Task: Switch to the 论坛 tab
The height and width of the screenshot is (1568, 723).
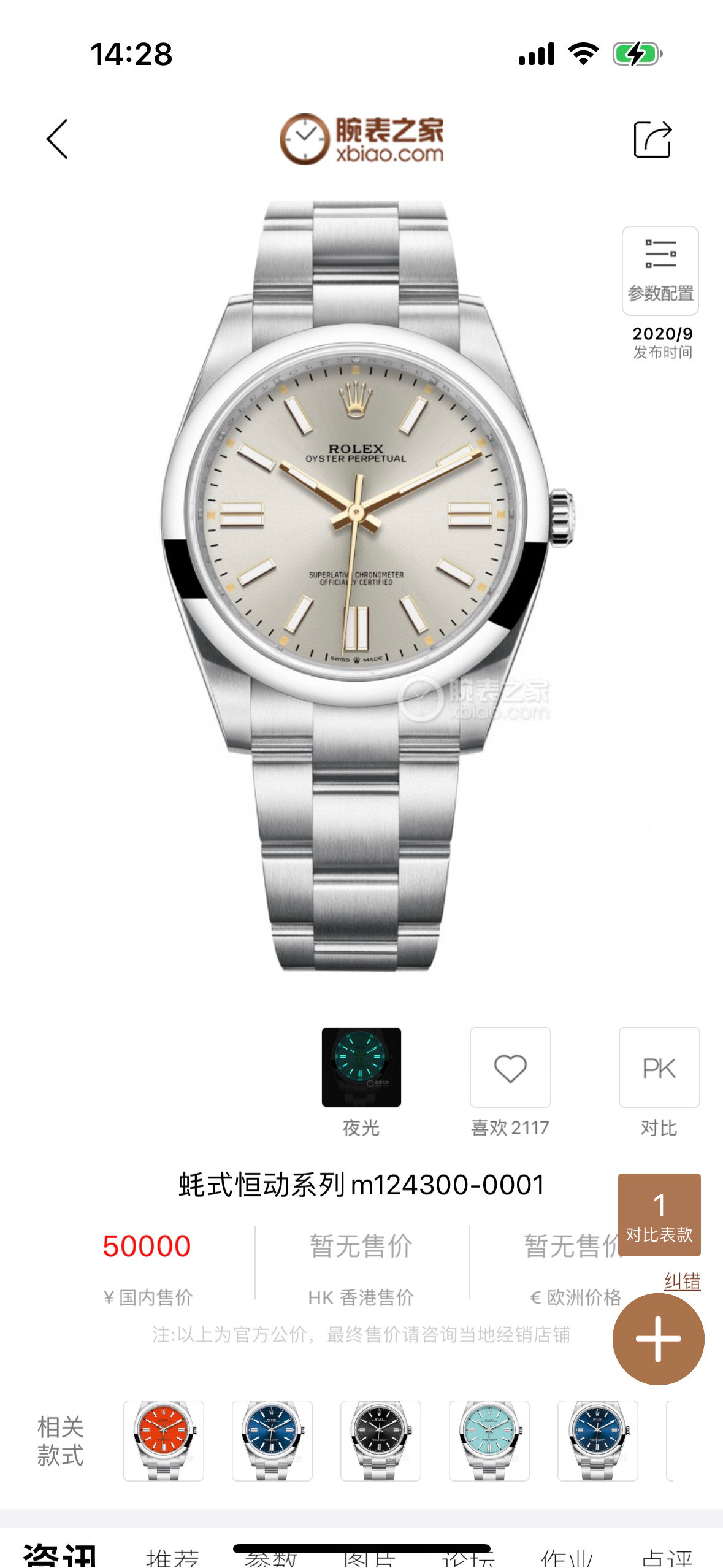Action: point(468,1559)
